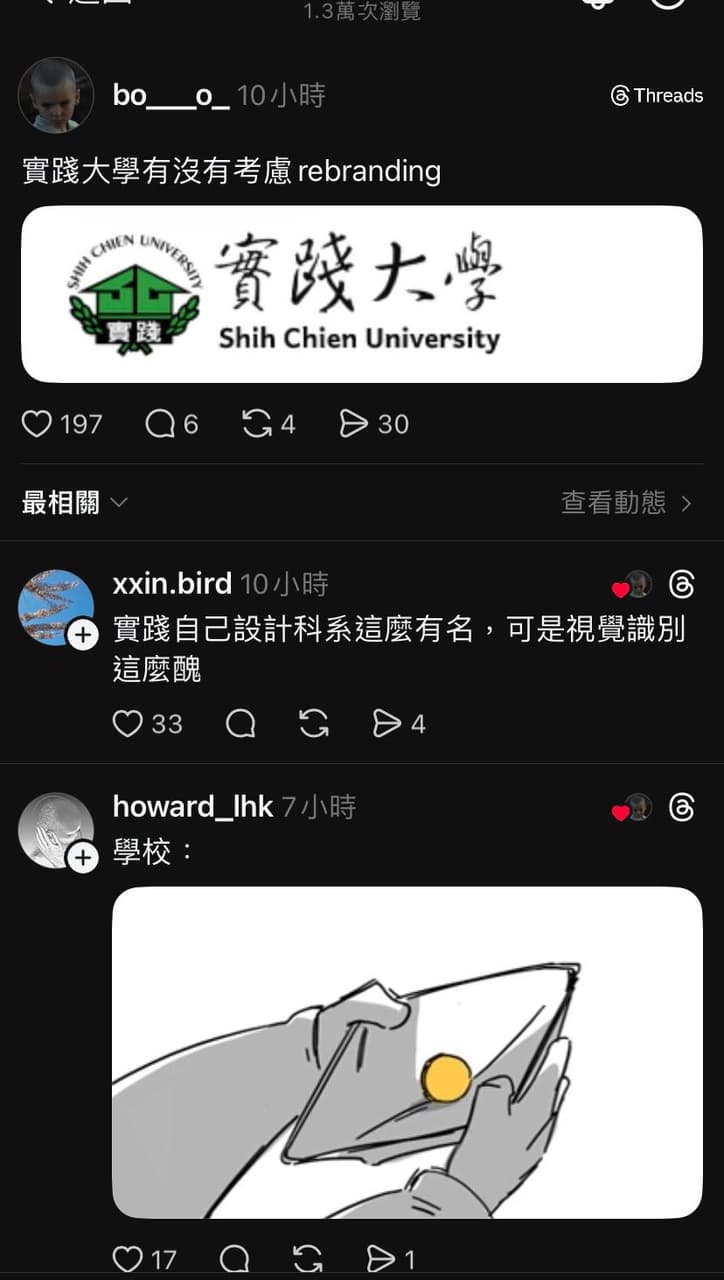Repost xxin.bird's reply
The image size is (724, 1280).
314,723
